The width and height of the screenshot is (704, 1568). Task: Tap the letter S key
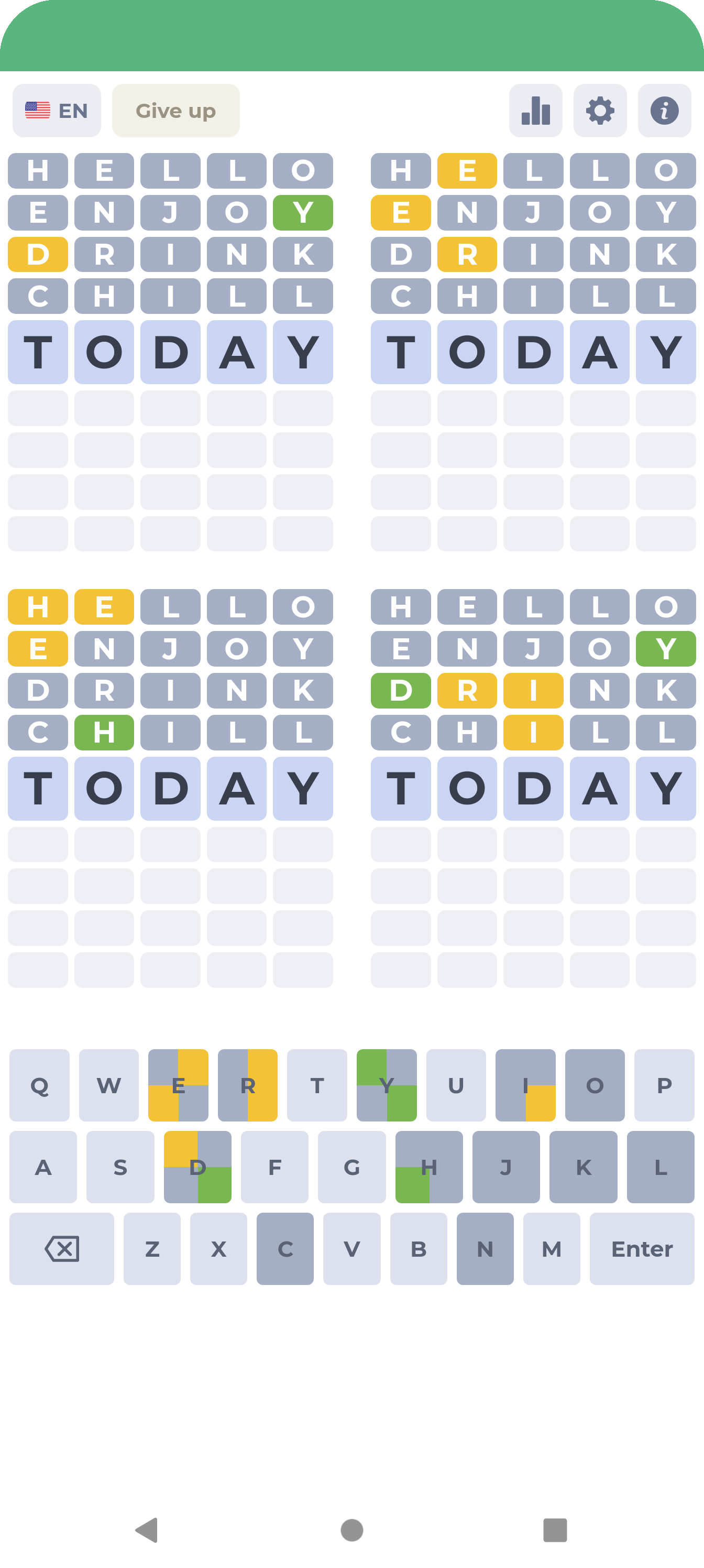pos(120,1168)
